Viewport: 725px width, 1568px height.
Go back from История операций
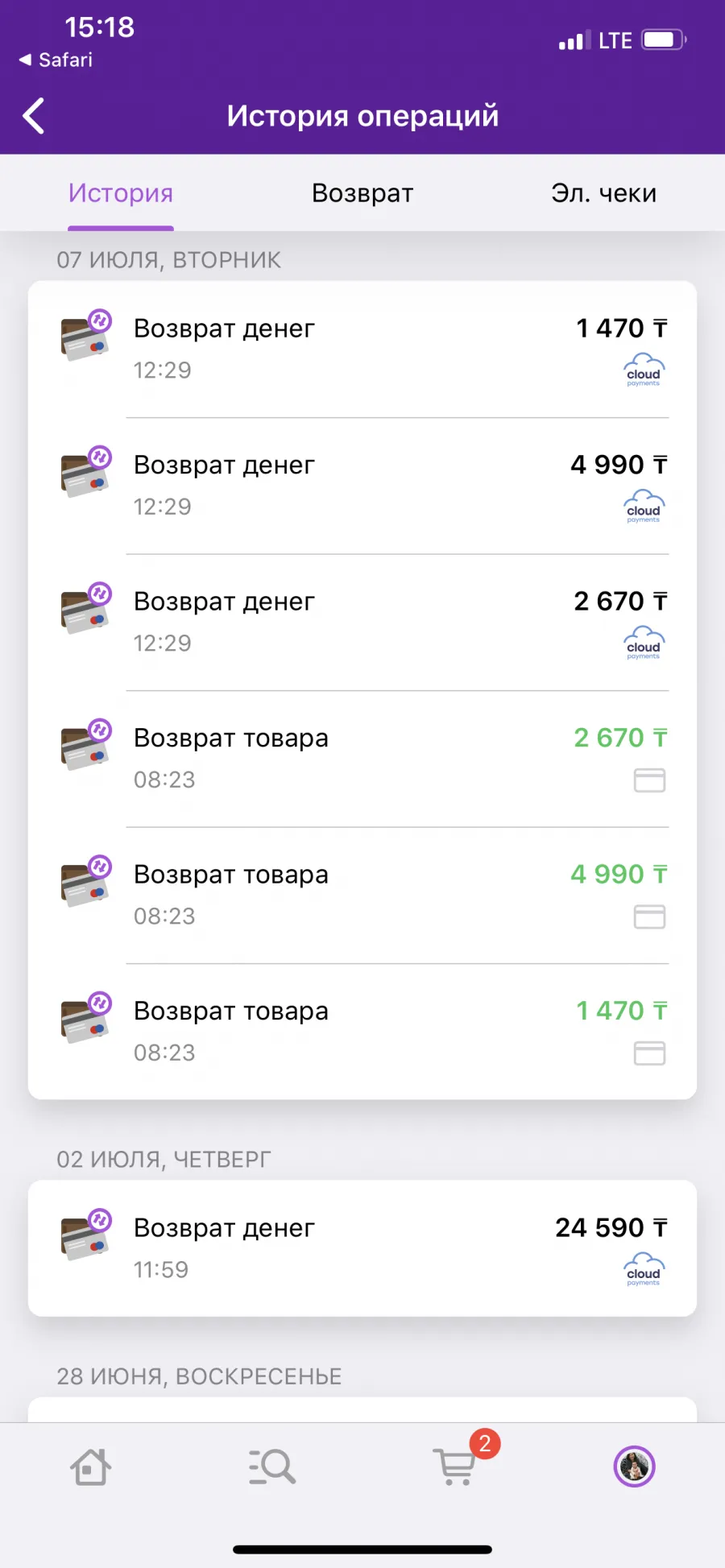point(33,116)
